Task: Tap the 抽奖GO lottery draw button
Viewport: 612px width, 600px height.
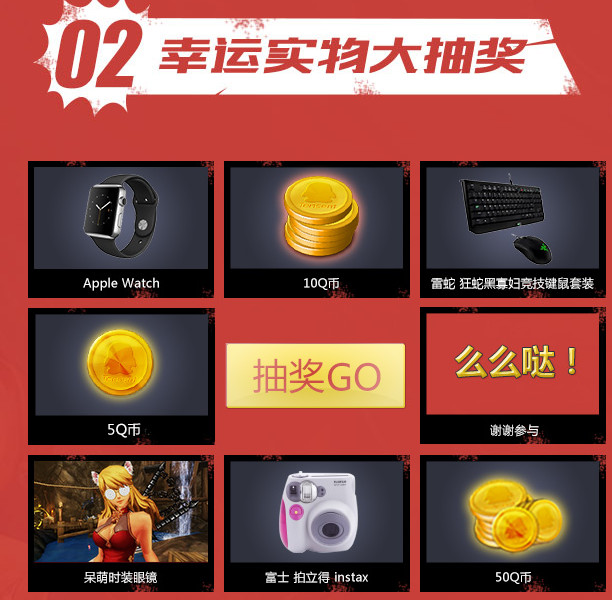Action: click(x=316, y=376)
